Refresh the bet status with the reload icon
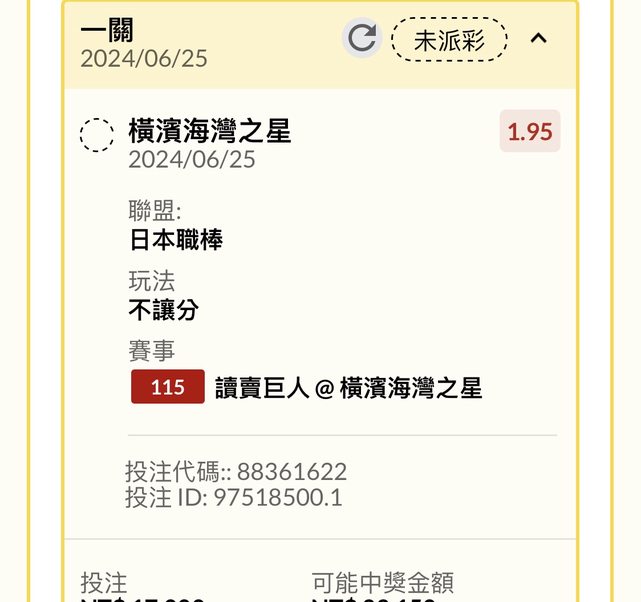The image size is (641, 602). pyautogui.click(x=362, y=39)
